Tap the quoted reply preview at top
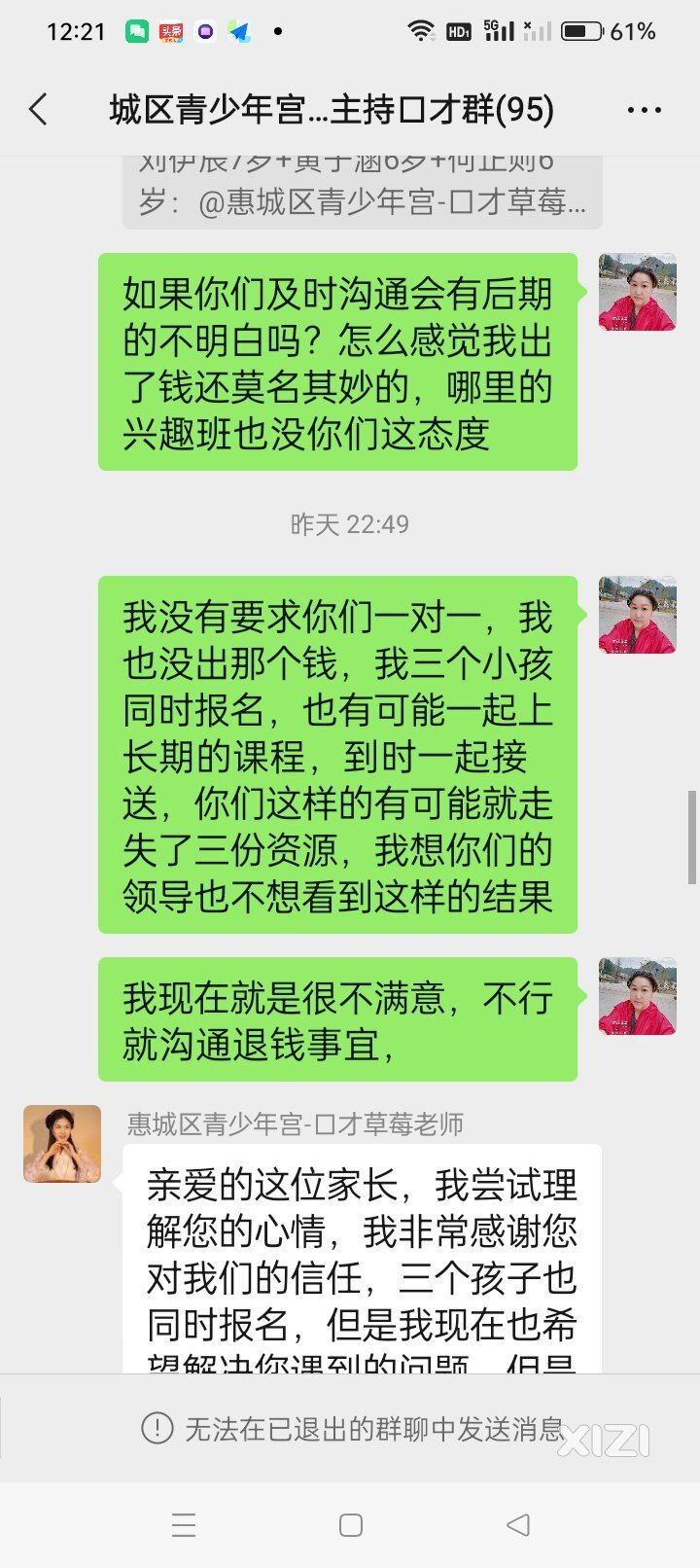This screenshot has height=1568, width=700. 362,192
